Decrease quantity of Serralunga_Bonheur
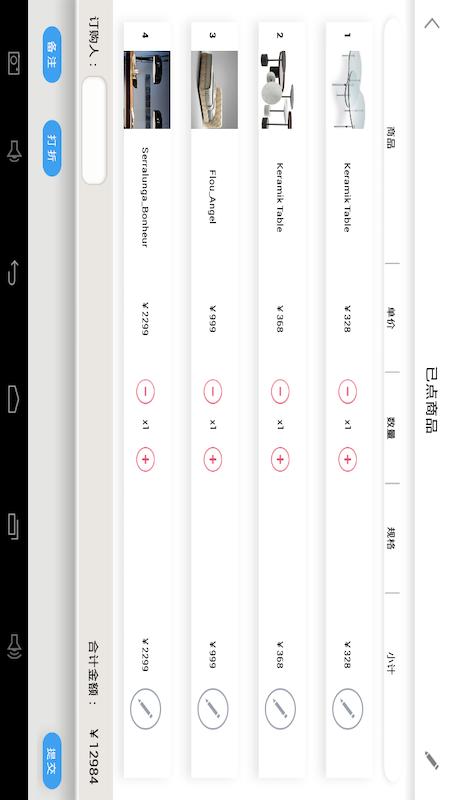The width and height of the screenshot is (450, 800). point(145,391)
